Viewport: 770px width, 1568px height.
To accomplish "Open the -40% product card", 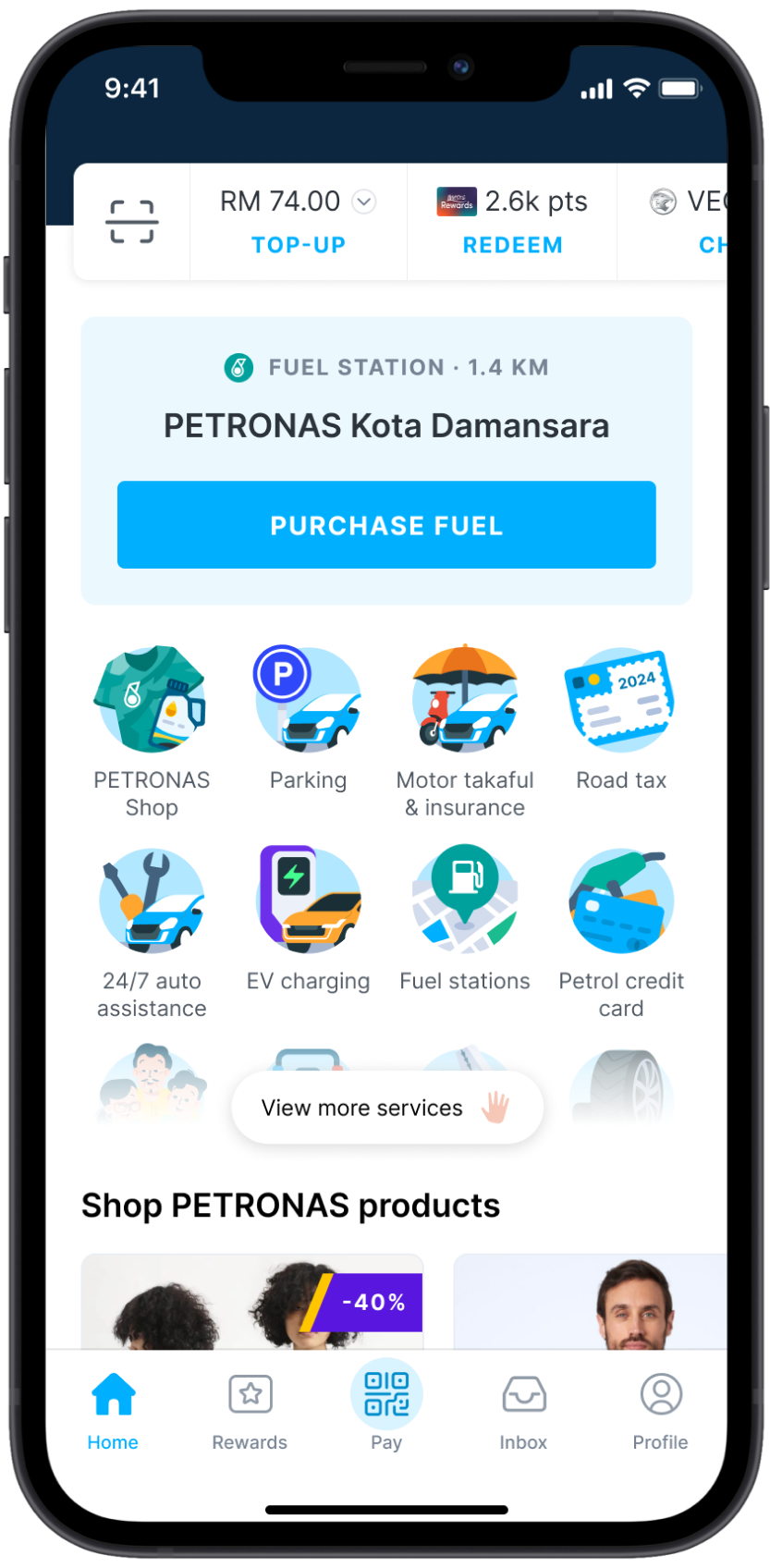I will coord(251,1302).
